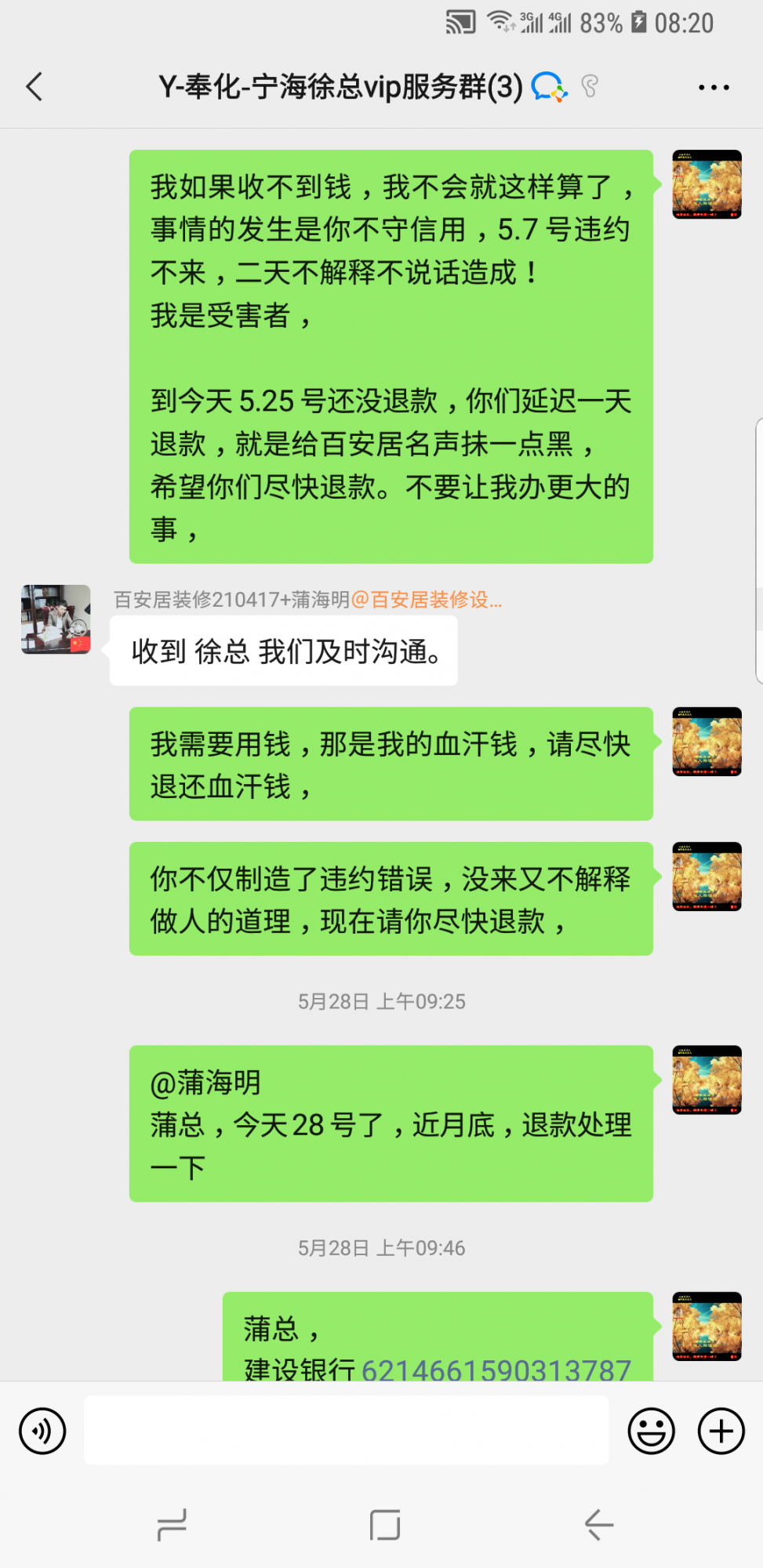Open the system recent apps view
763x1568 pixels.
click(x=172, y=1525)
